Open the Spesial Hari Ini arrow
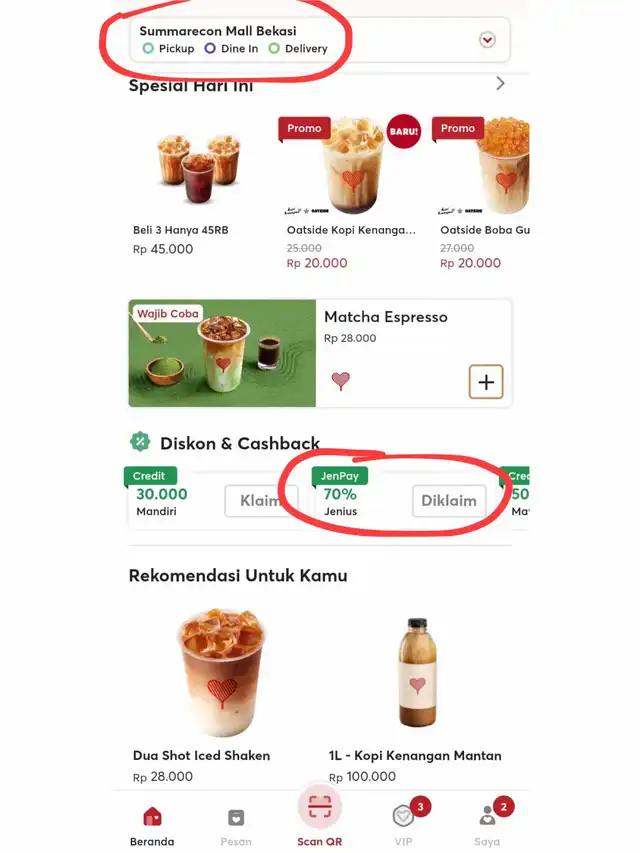This screenshot has width=640, height=853. 500,84
